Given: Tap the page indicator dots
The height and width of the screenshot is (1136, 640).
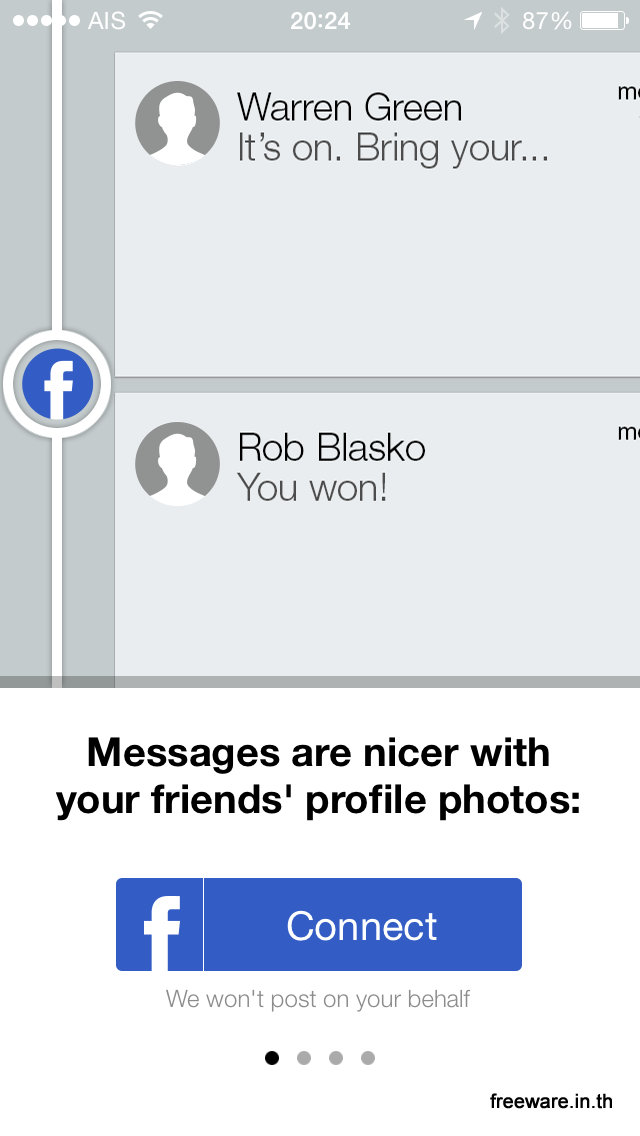Looking at the screenshot, I should (x=320, y=1058).
